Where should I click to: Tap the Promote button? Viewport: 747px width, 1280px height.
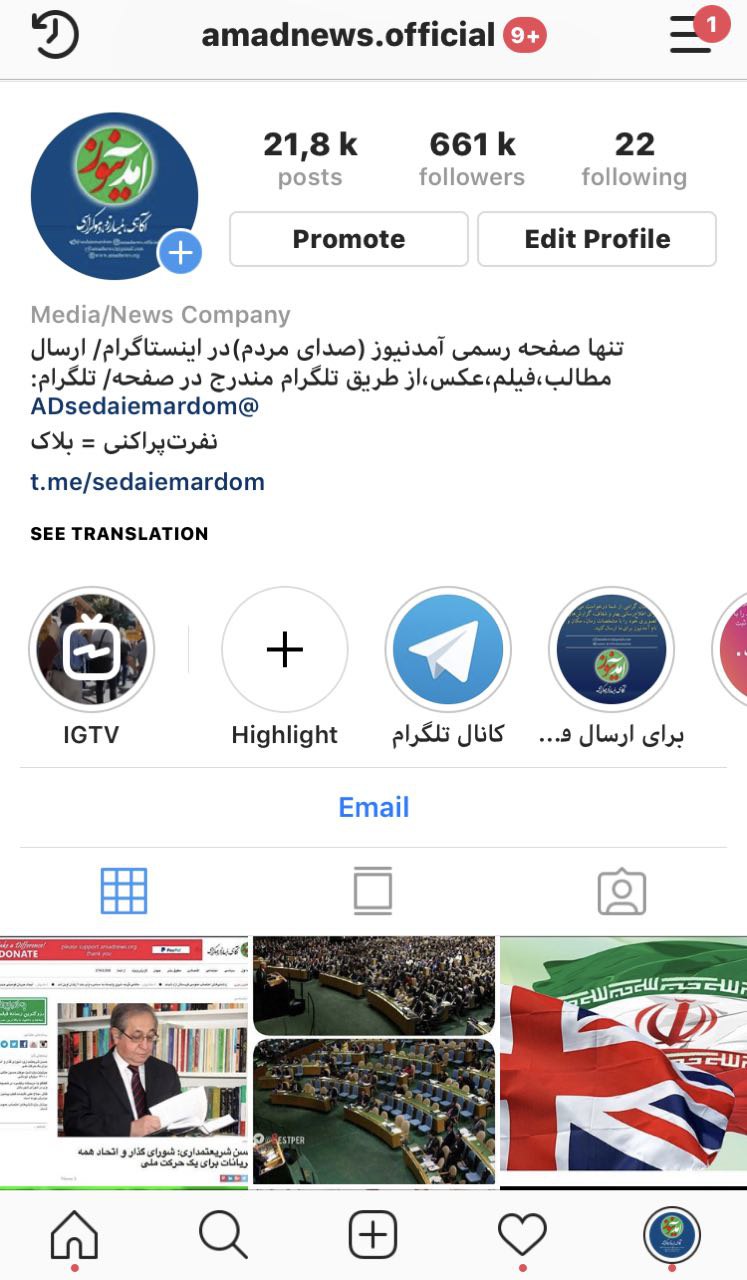pos(348,239)
